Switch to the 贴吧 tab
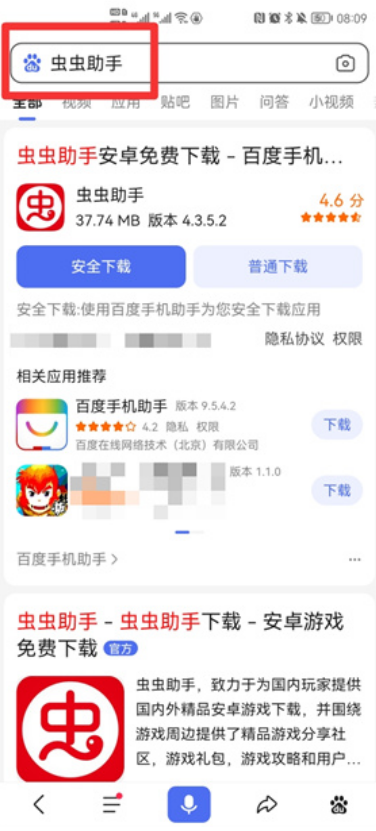 tap(175, 102)
